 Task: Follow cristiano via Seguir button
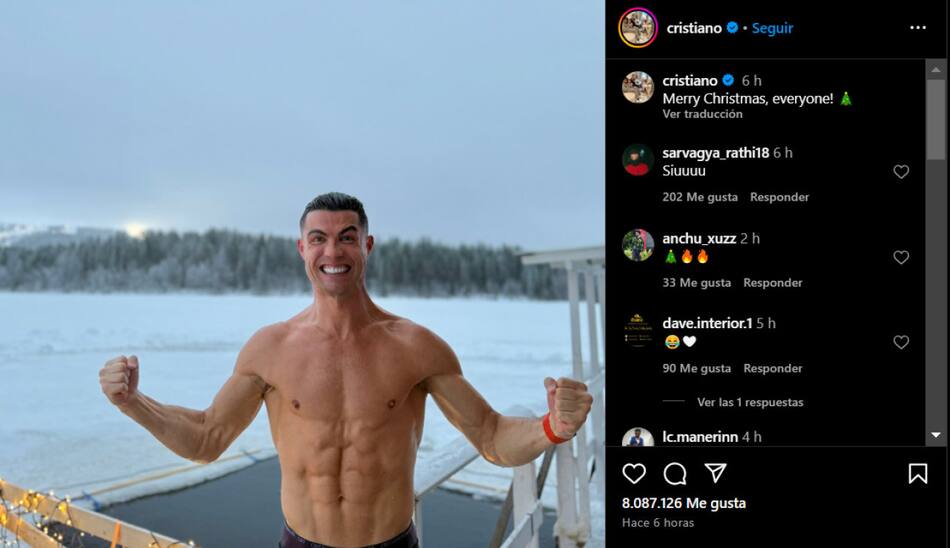772,28
